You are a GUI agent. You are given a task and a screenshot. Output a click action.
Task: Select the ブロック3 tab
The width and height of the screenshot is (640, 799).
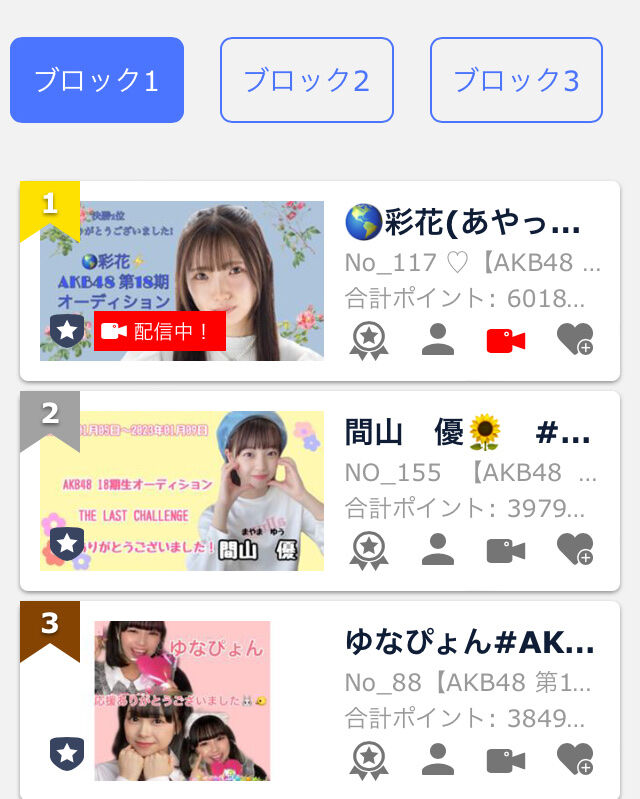click(516, 80)
